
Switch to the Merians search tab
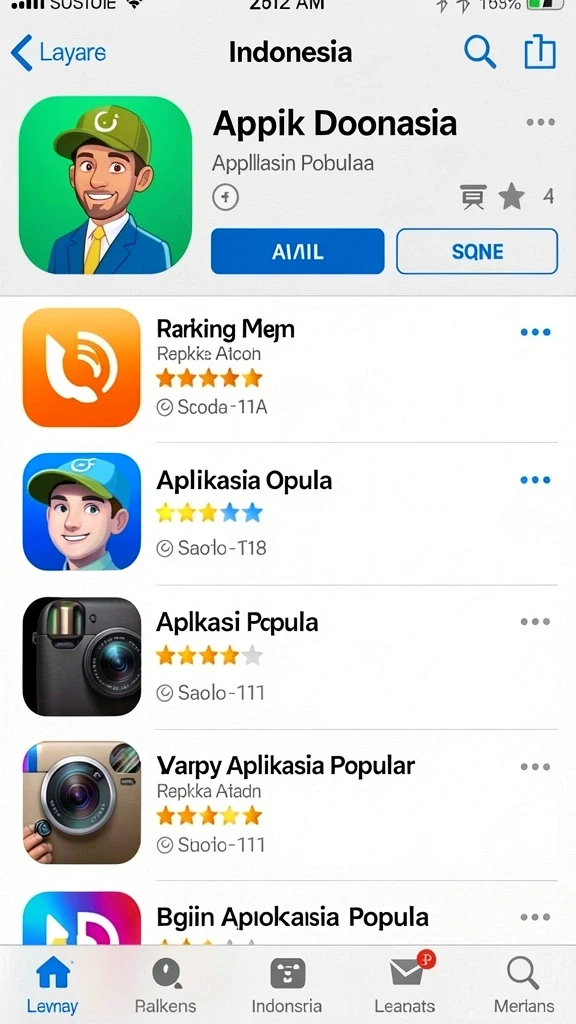click(x=524, y=984)
